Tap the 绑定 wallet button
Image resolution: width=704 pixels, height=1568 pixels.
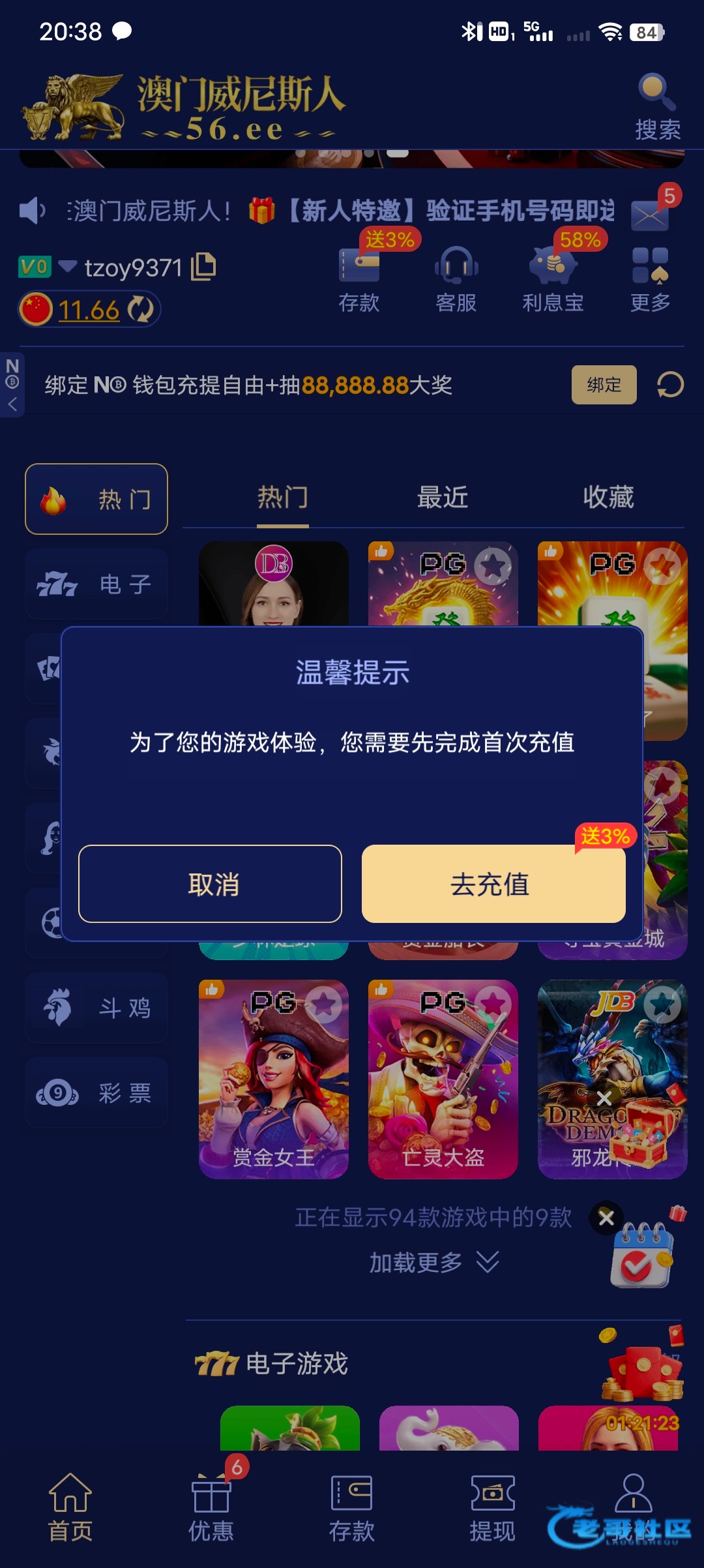pos(604,385)
